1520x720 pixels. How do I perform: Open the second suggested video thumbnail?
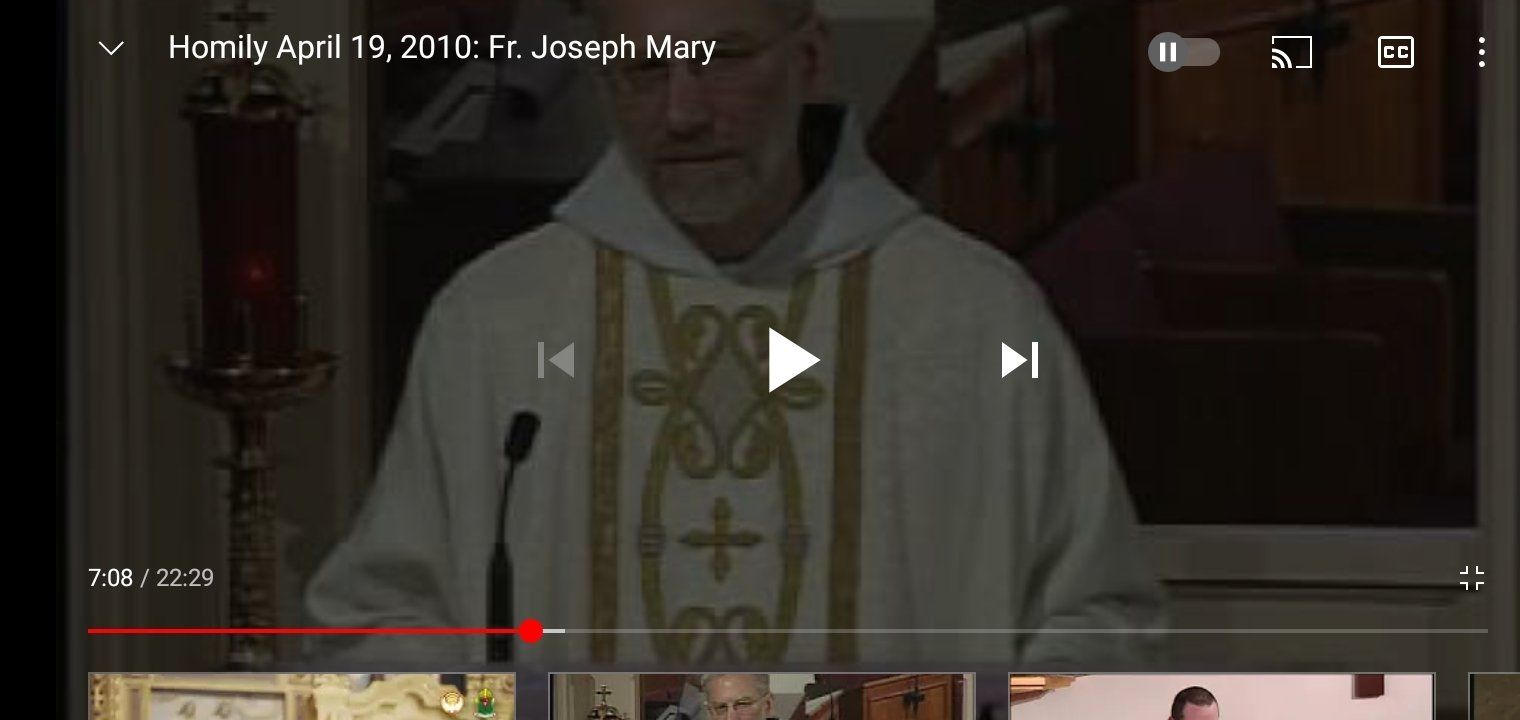pyautogui.click(x=761, y=697)
